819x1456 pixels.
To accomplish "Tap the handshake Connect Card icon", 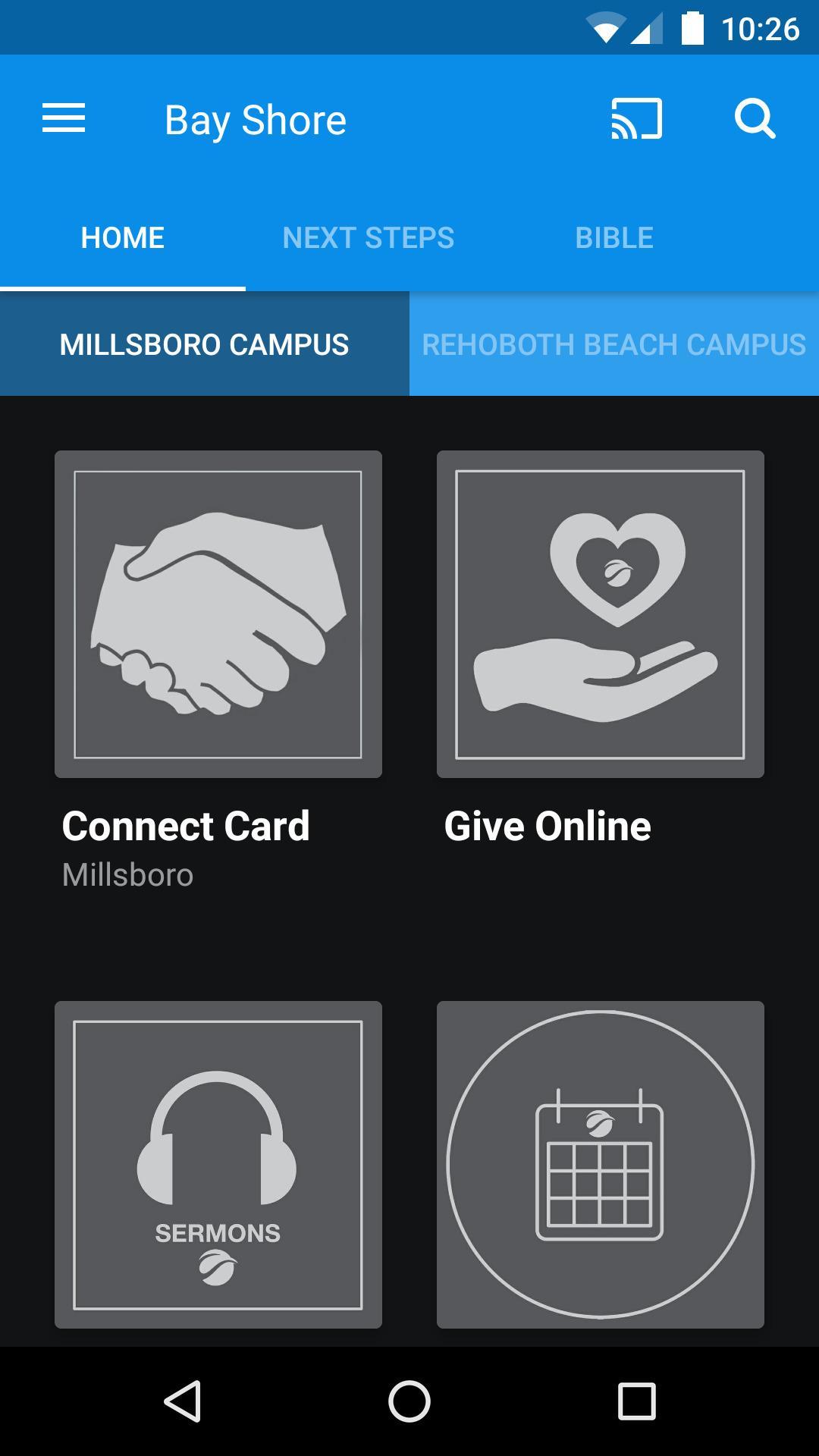I will [x=218, y=614].
